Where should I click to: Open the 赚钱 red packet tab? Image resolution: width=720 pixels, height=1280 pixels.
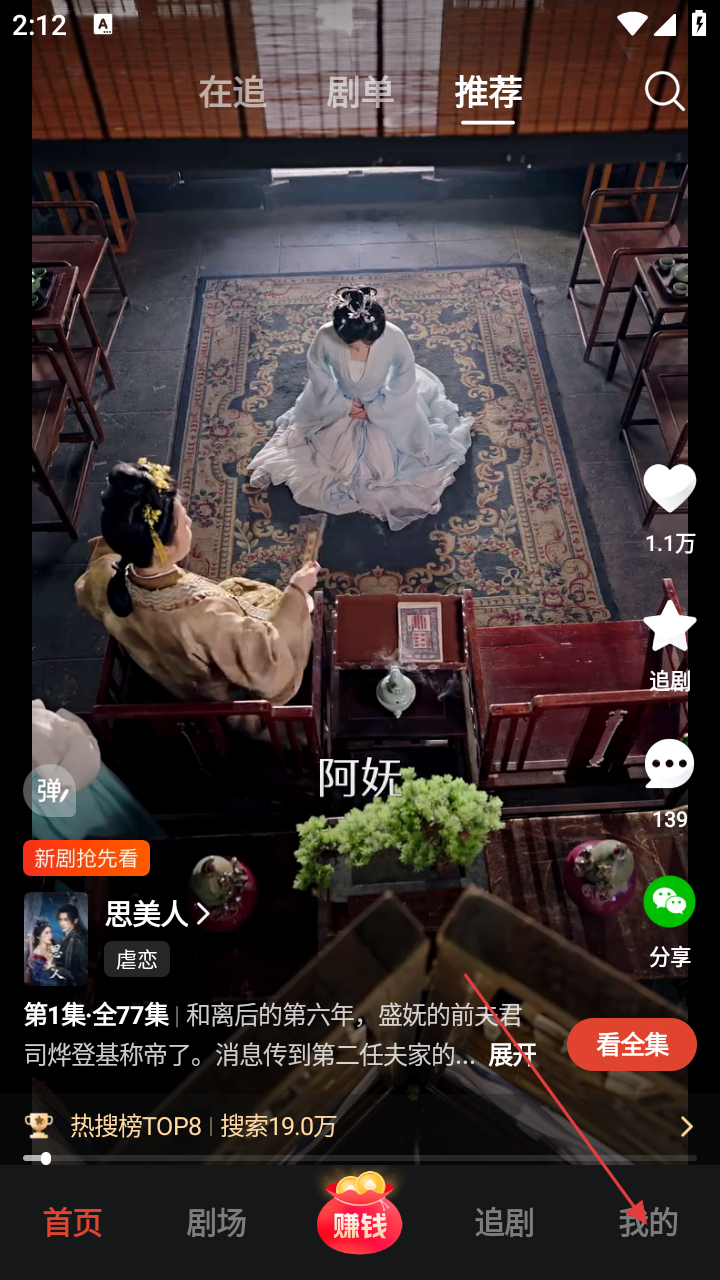pos(360,1215)
